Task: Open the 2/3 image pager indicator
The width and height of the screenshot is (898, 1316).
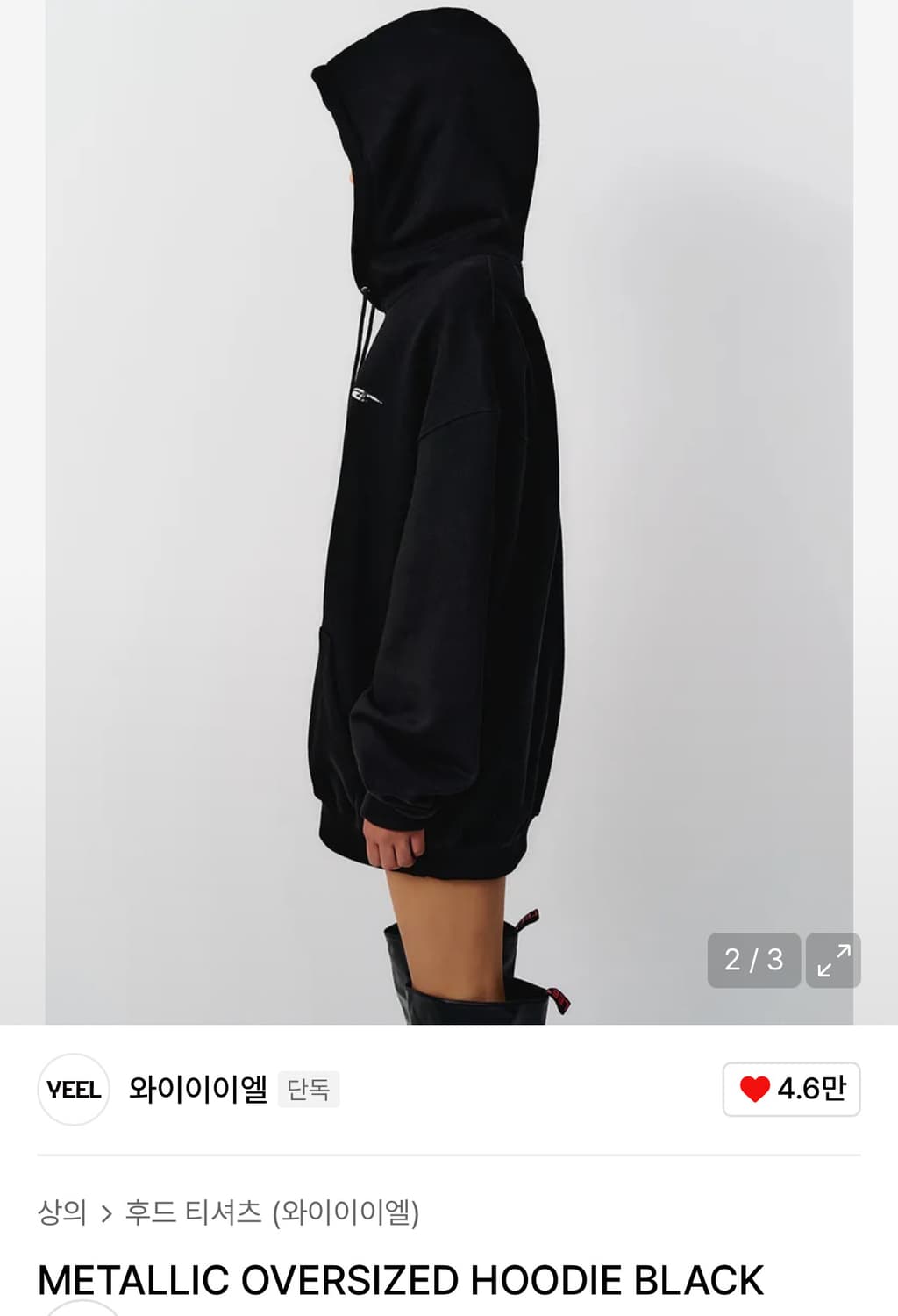Action: pos(753,961)
